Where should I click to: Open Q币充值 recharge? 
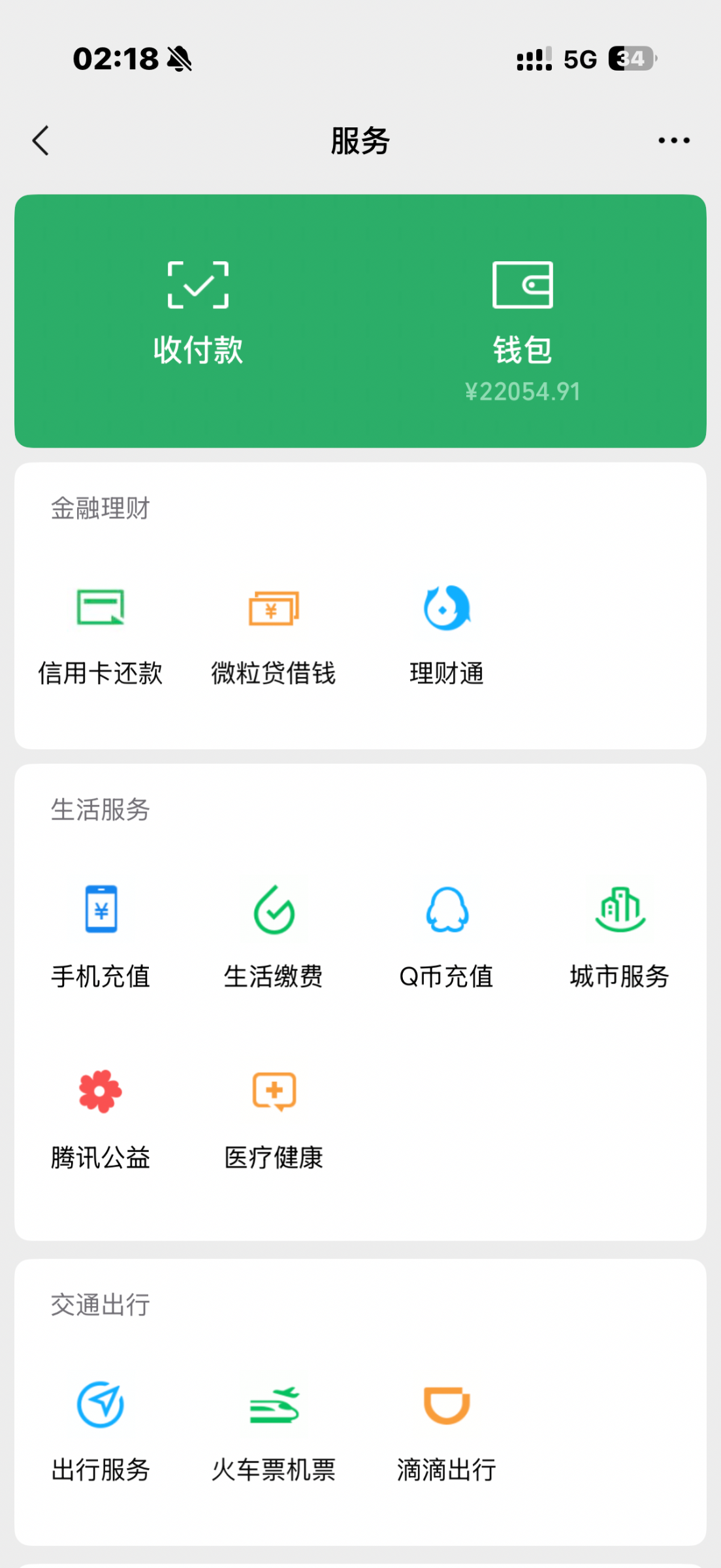(x=447, y=936)
